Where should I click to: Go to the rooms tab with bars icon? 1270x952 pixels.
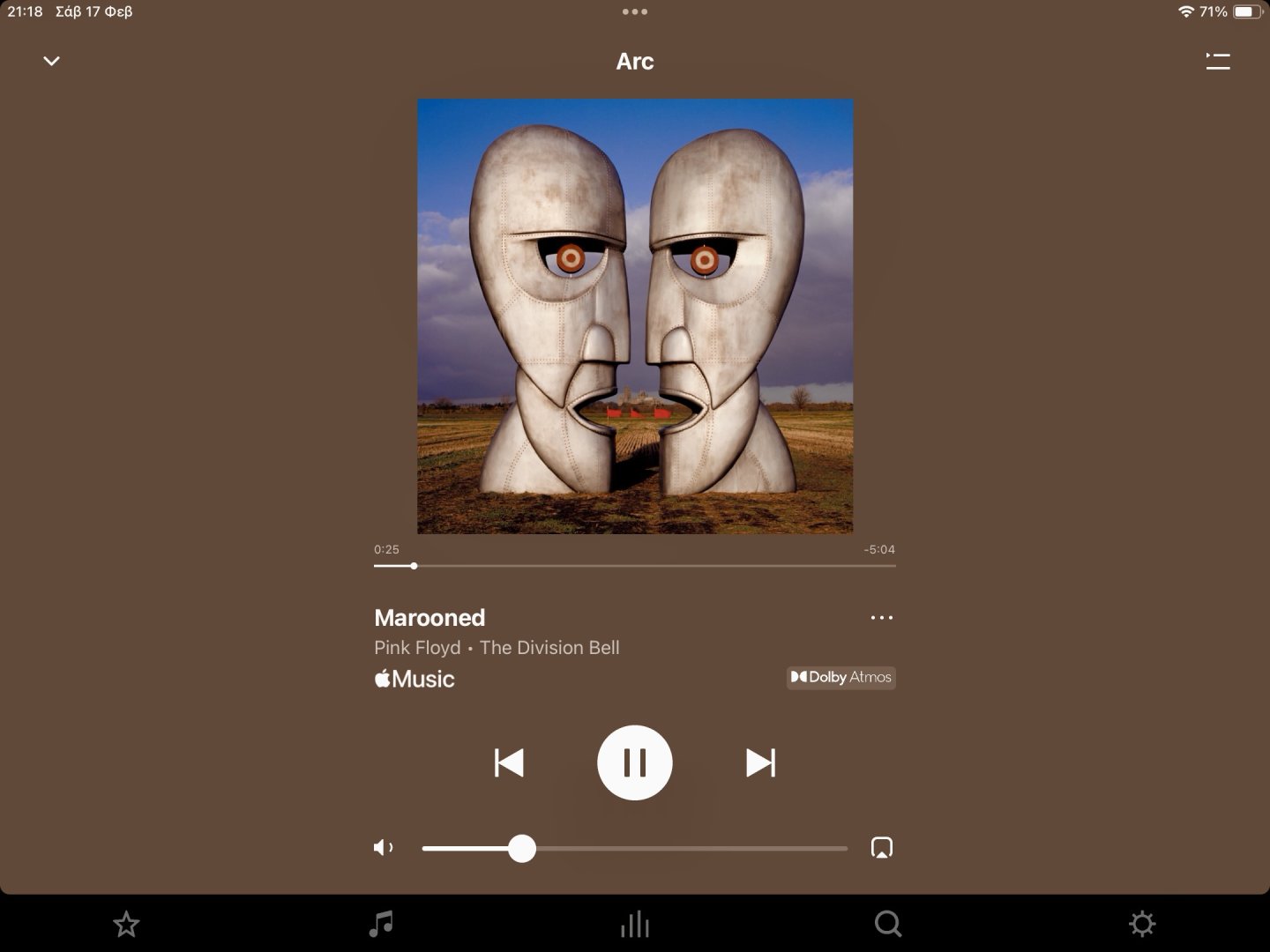[x=635, y=925]
